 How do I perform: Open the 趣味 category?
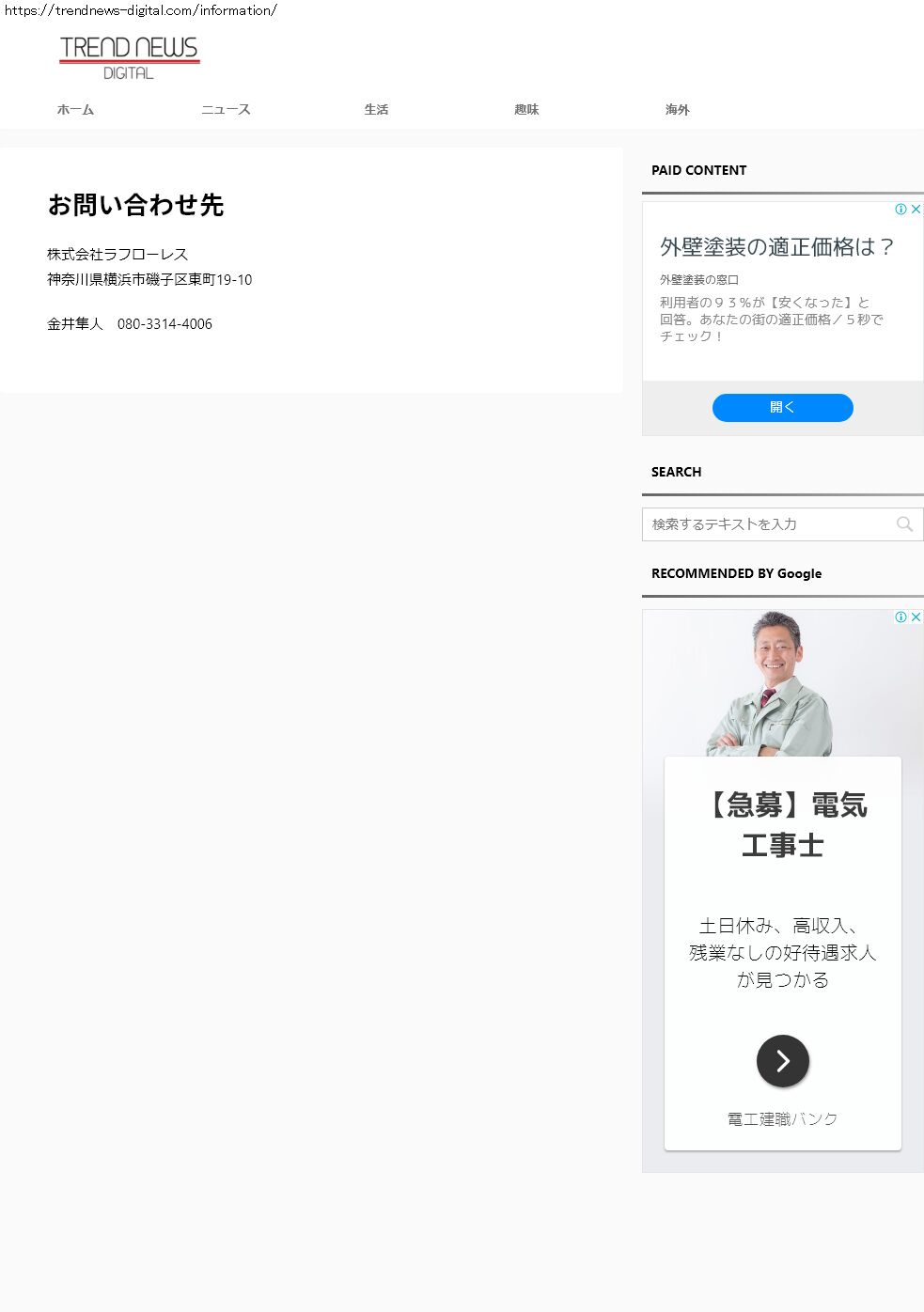[526, 110]
